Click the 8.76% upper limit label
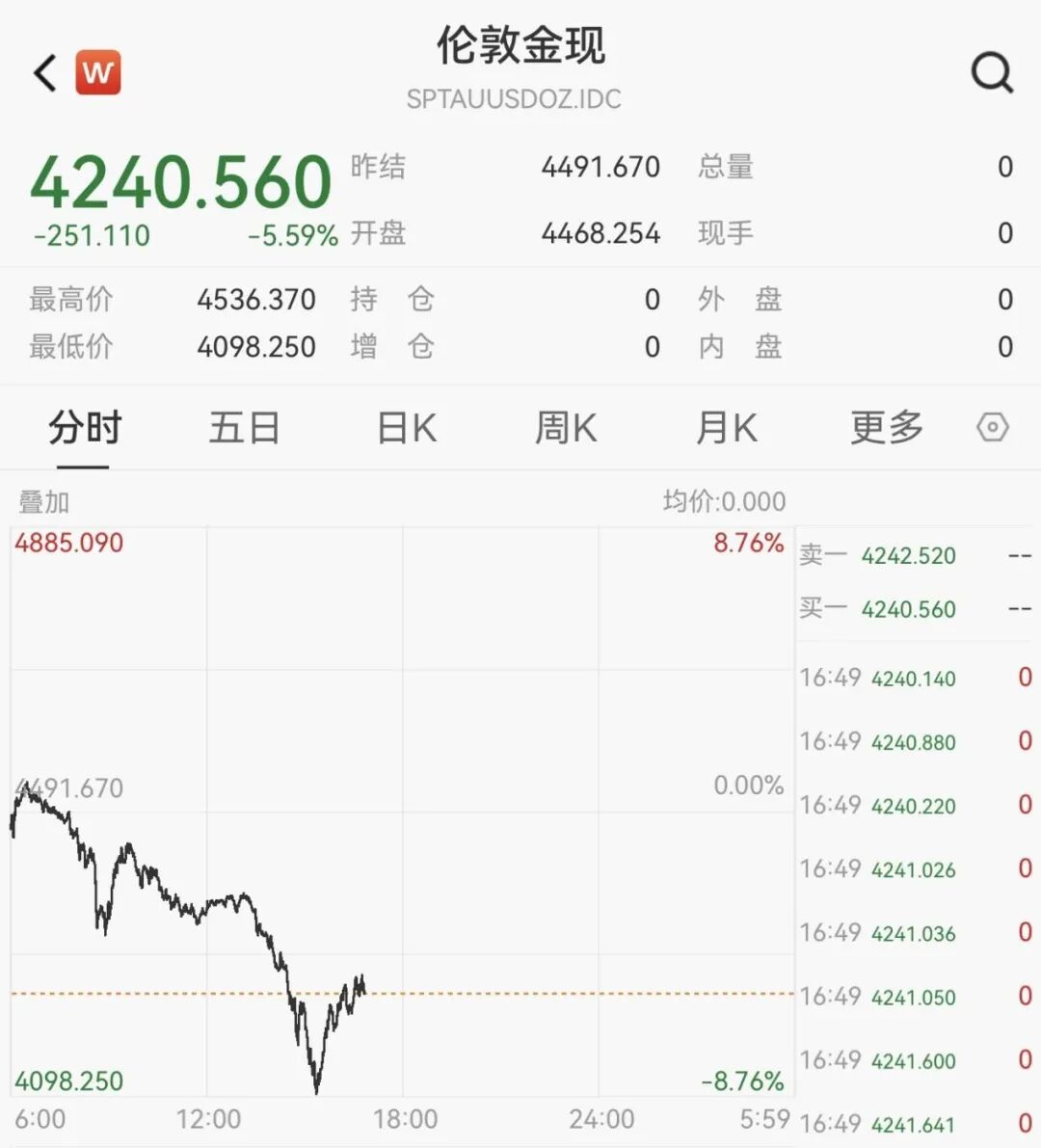This screenshot has height=1148, width=1041. point(751,543)
